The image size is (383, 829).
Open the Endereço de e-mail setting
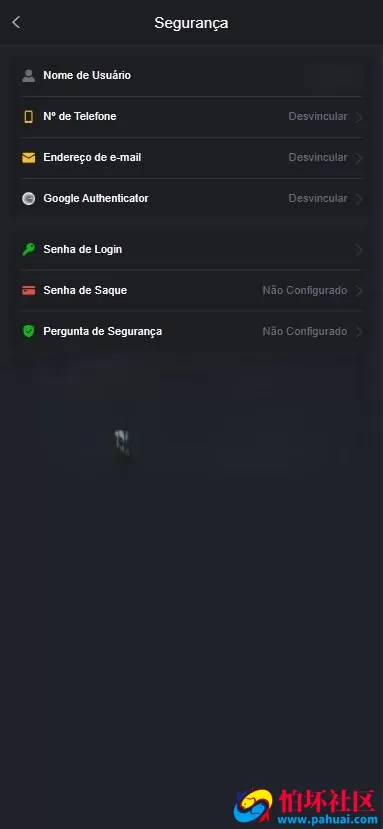(192, 158)
